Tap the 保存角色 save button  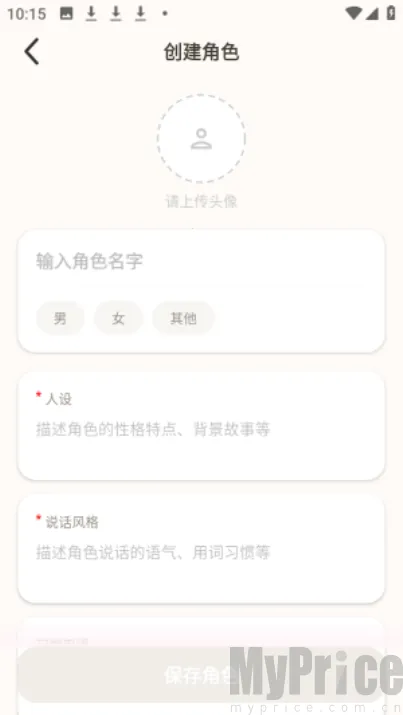point(201,675)
